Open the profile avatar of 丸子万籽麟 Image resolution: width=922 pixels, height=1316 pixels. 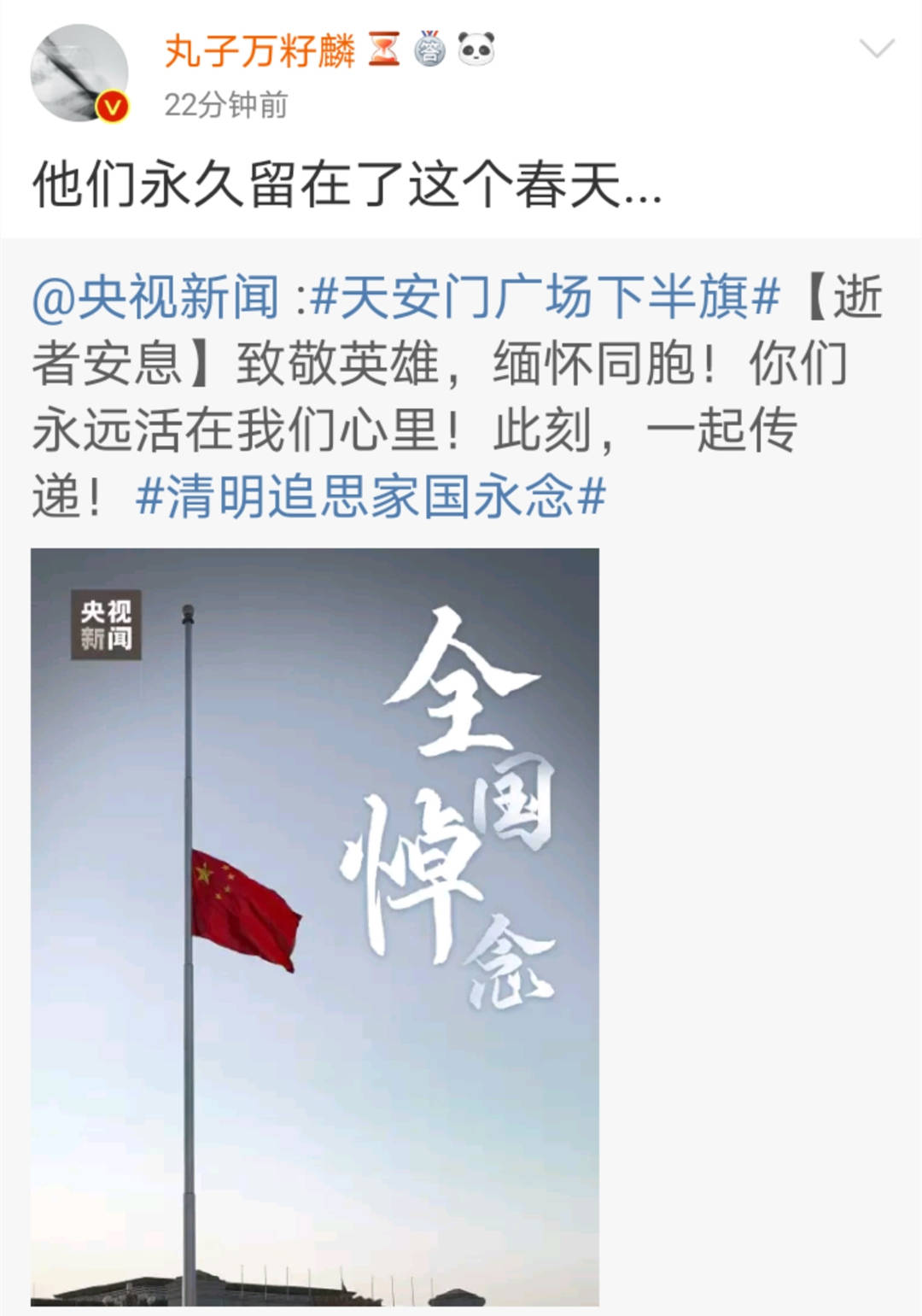[79, 73]
